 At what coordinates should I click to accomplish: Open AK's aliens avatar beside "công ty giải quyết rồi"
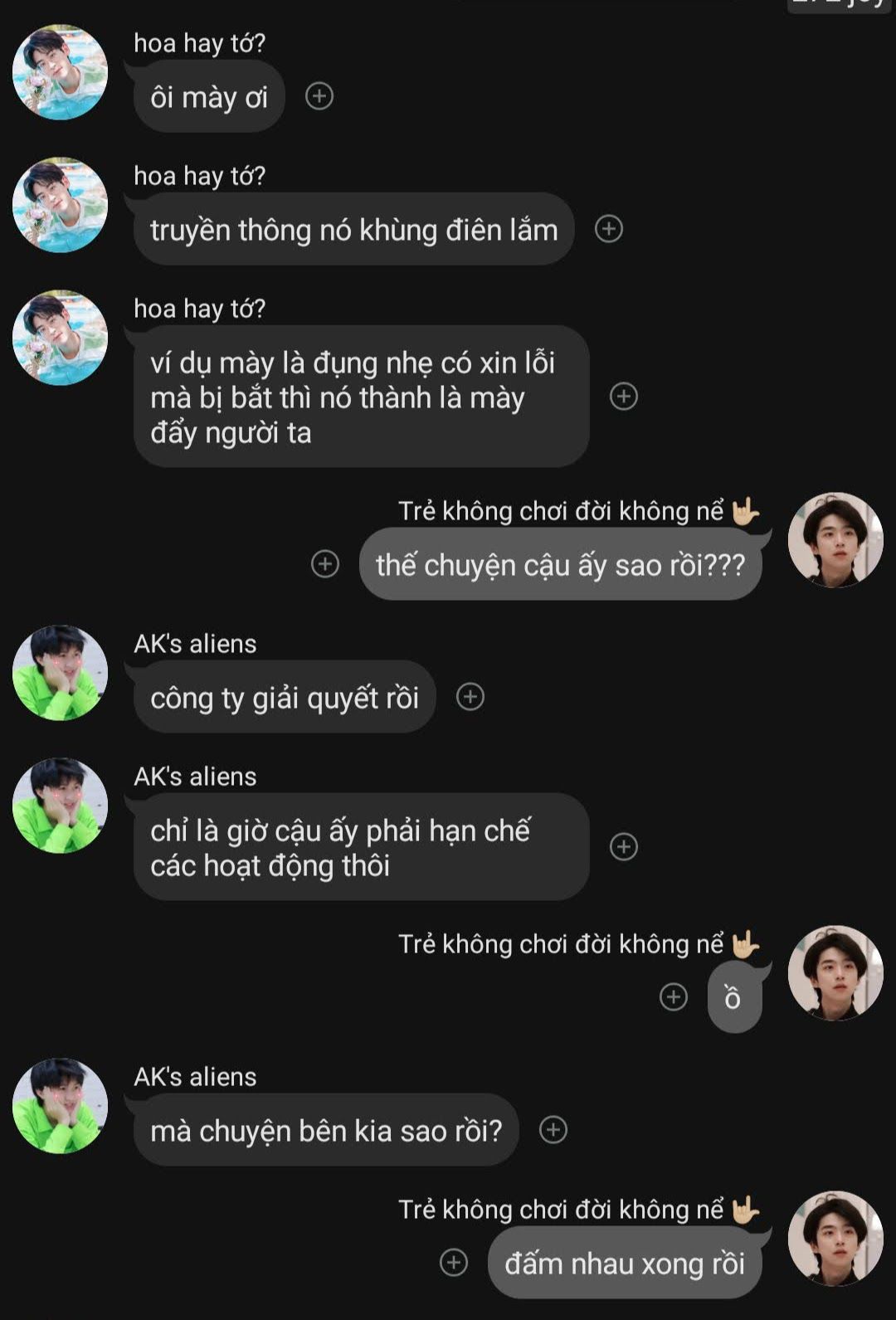click(x=60, y=673)
